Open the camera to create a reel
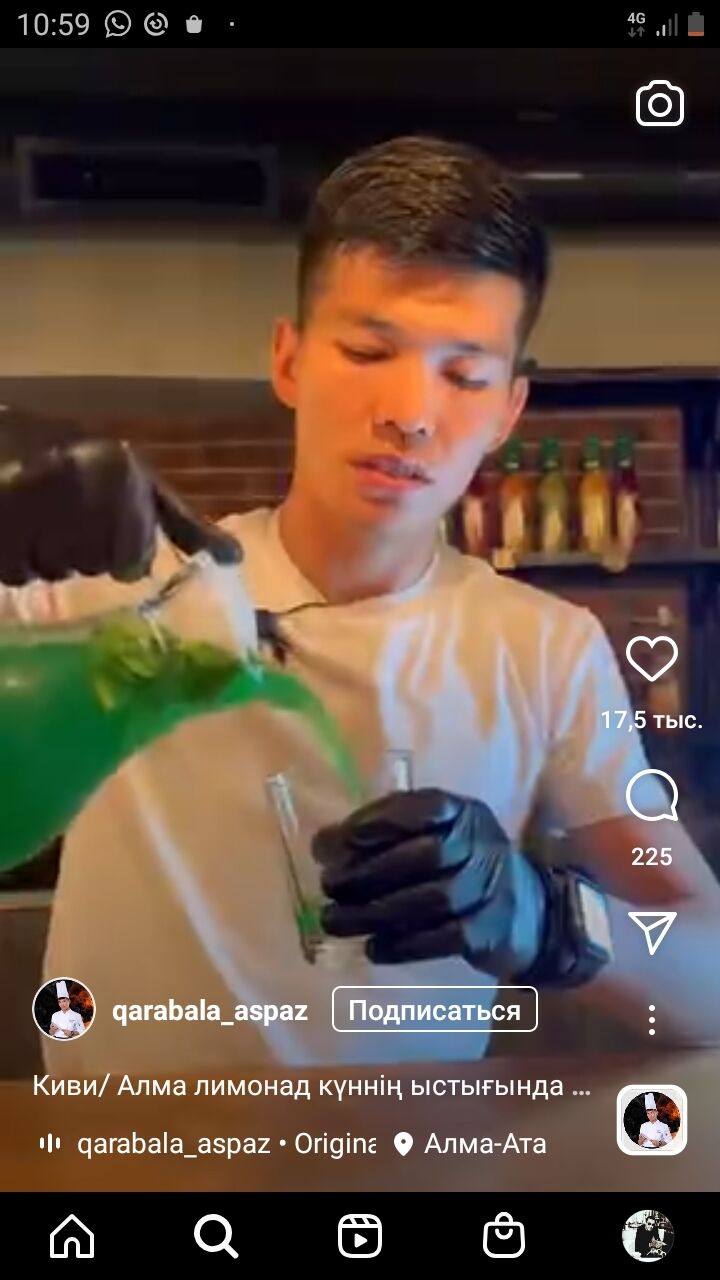 659,104
